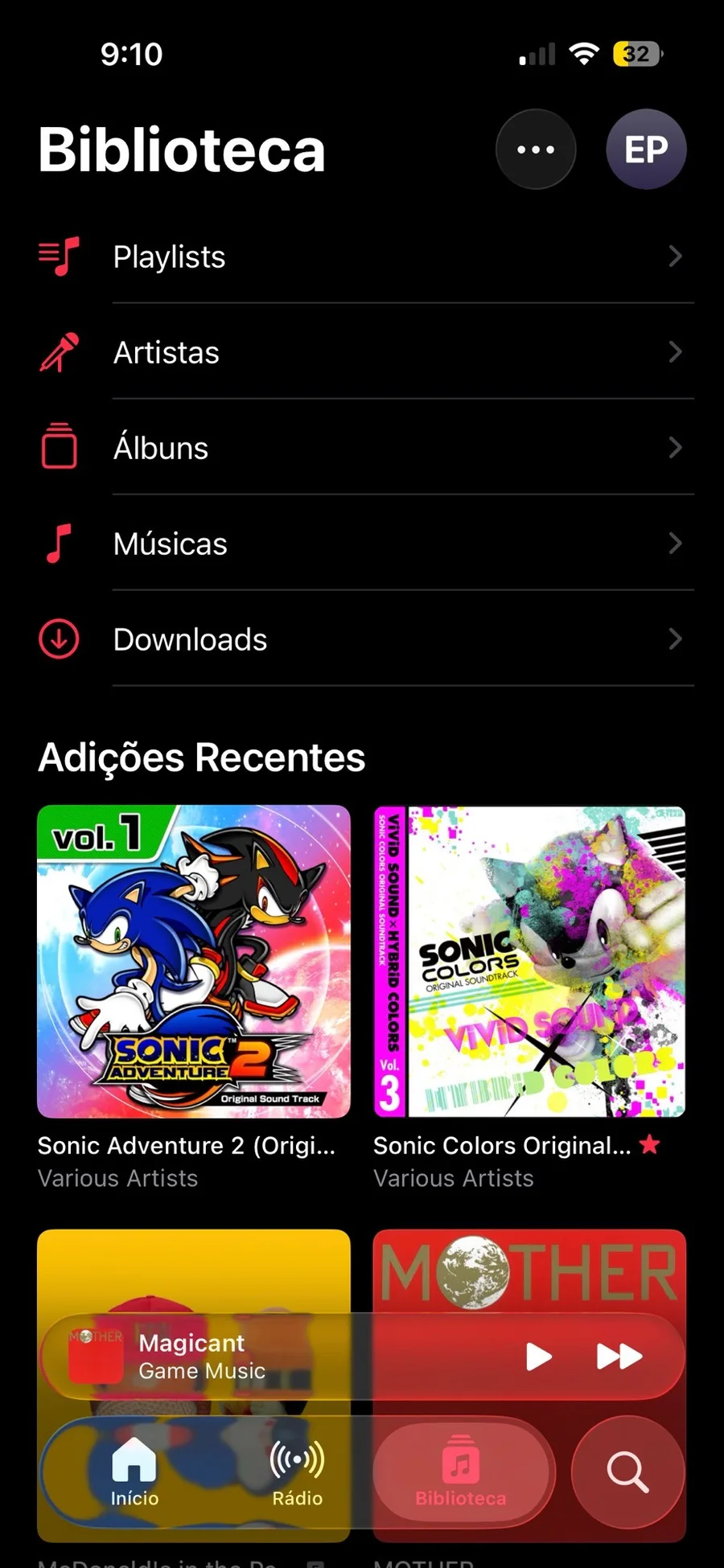Open search from the tab bar

[x=627, y=1472]
